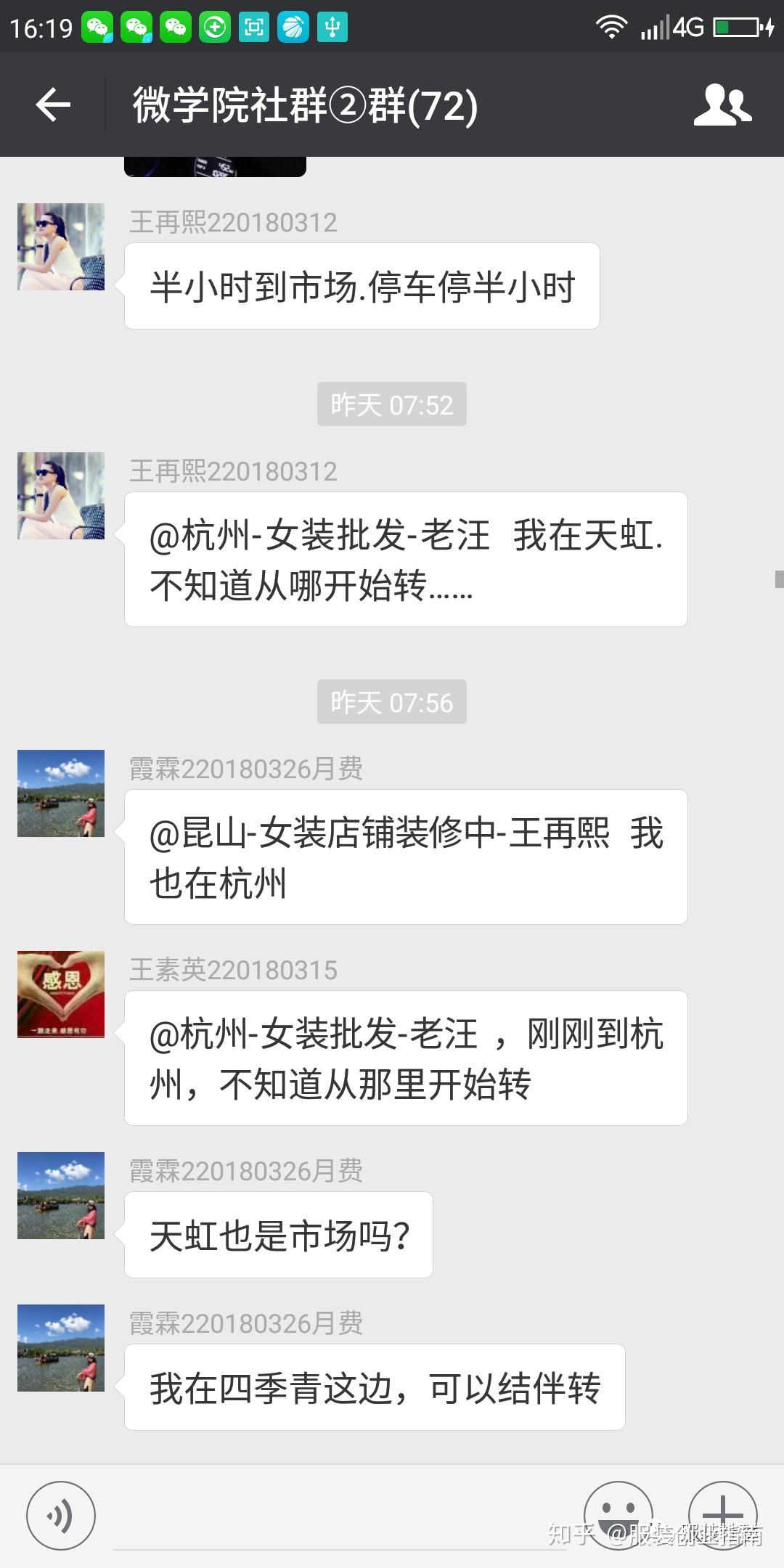Open group members info icon
This screenshot has width=784, height=1568.
(x=722, y=105)
